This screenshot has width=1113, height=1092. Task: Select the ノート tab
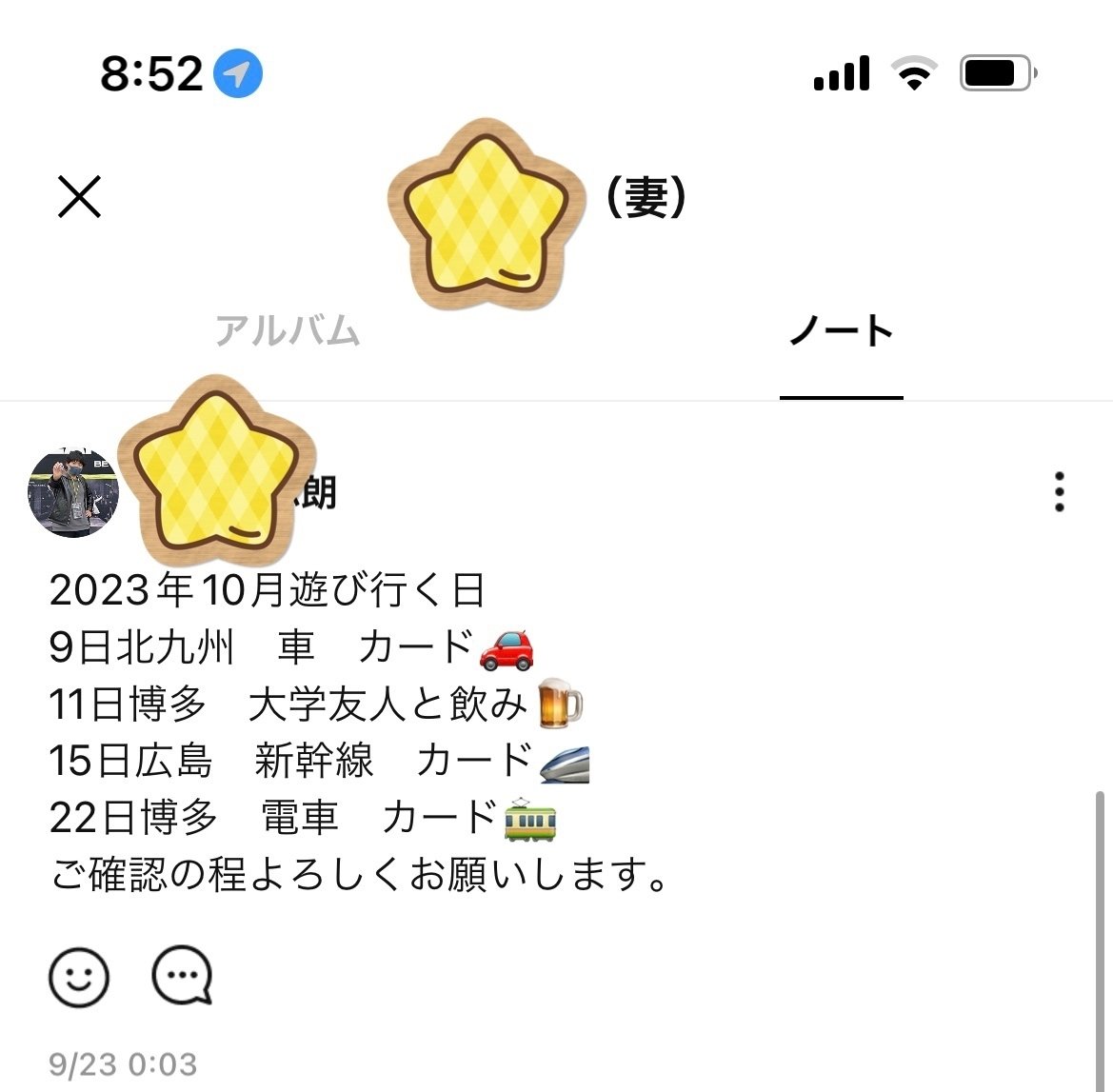[x=841, y=331]
